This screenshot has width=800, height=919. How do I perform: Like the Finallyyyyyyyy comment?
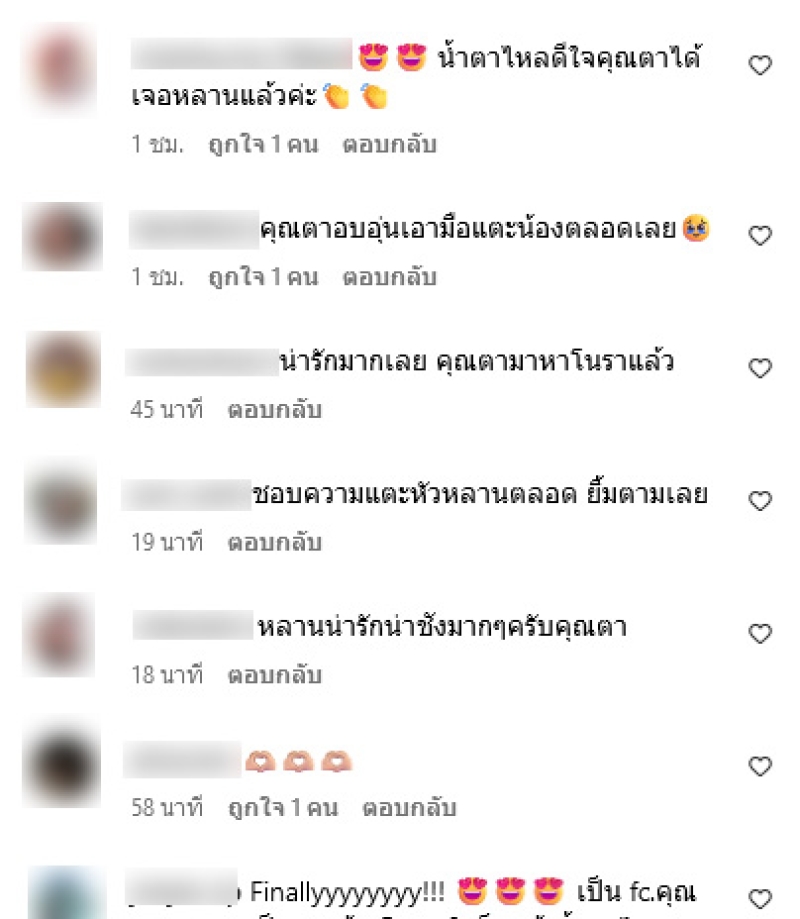pos(760,897)
